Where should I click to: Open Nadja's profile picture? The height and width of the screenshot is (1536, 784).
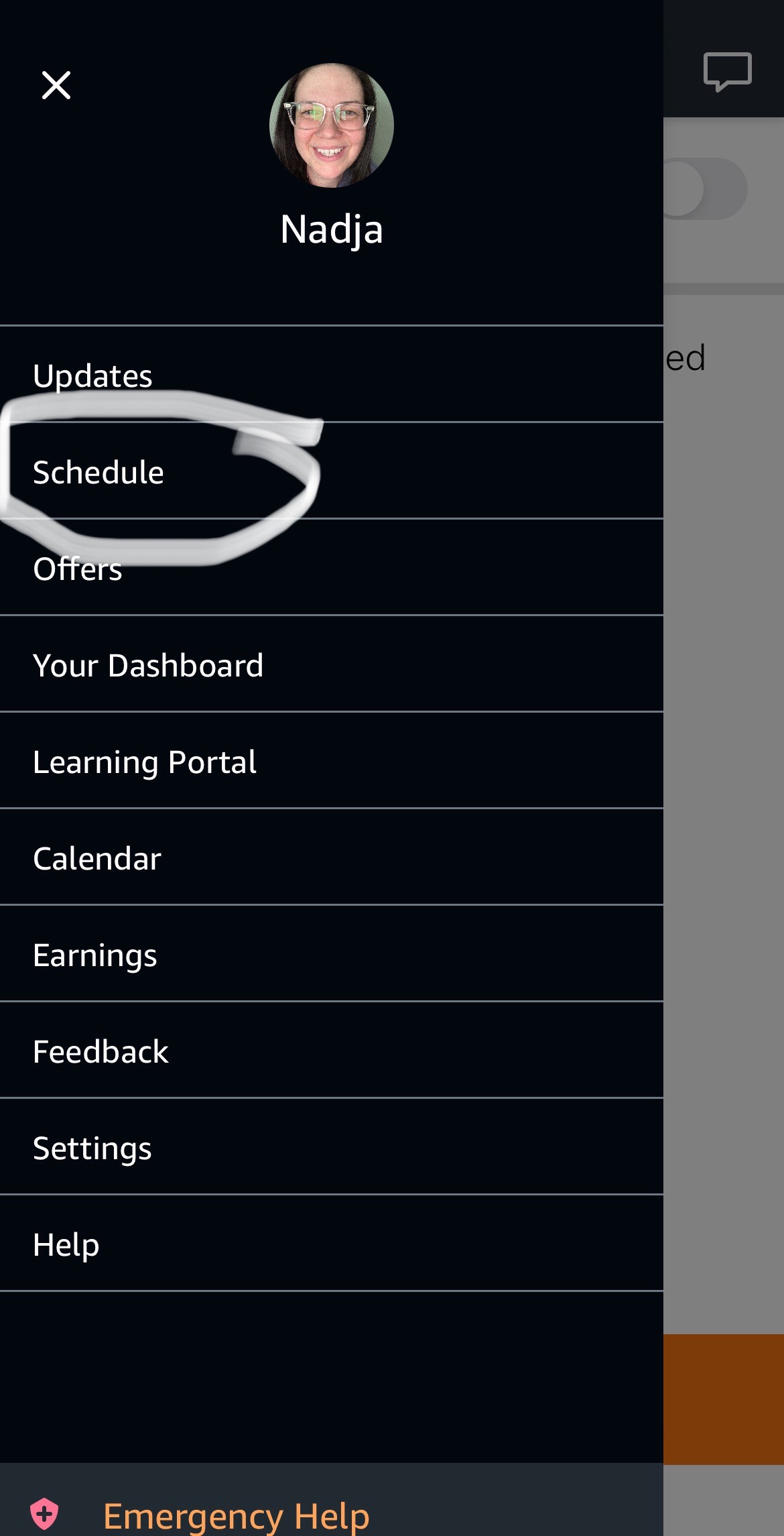331,125
